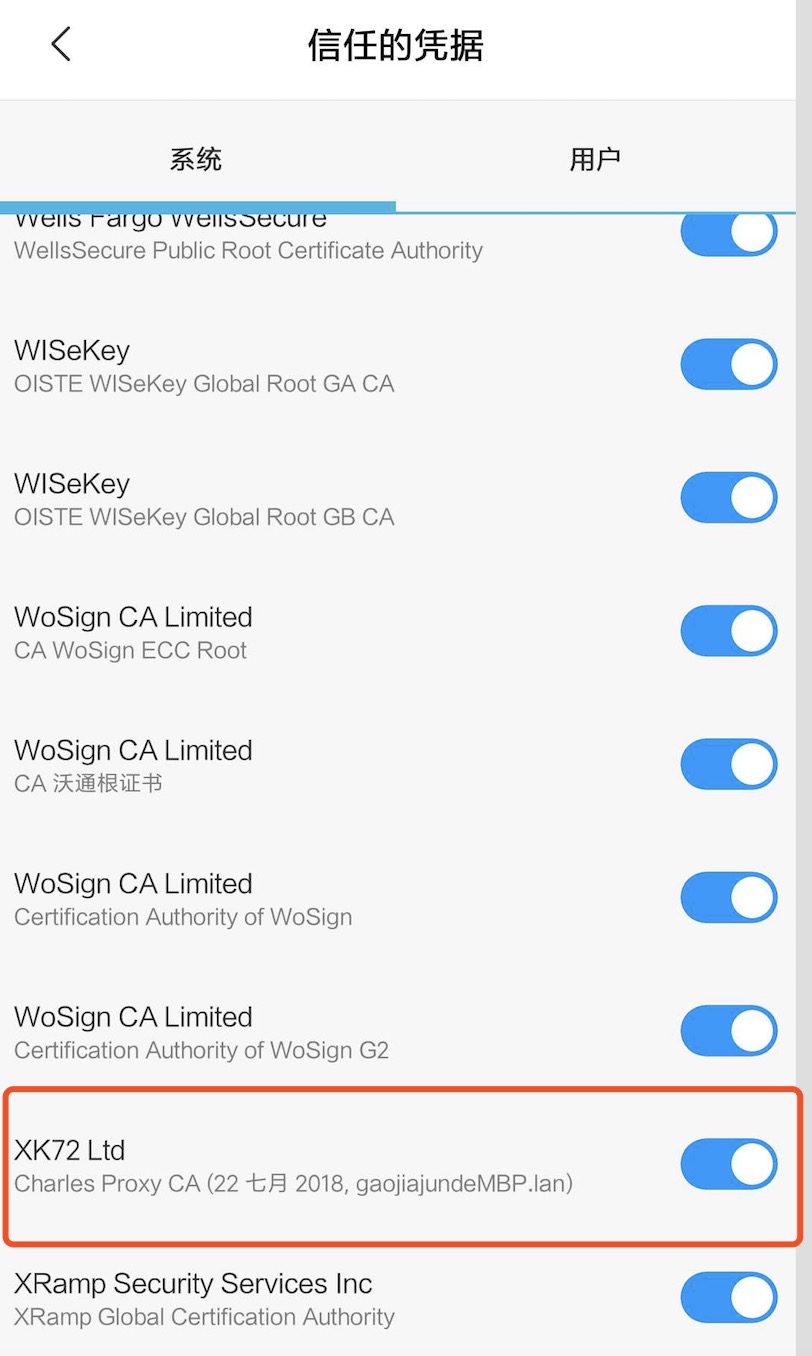Switch to the 用户 tab
This screenshot has width=812, height=1356.
(595, 159)
